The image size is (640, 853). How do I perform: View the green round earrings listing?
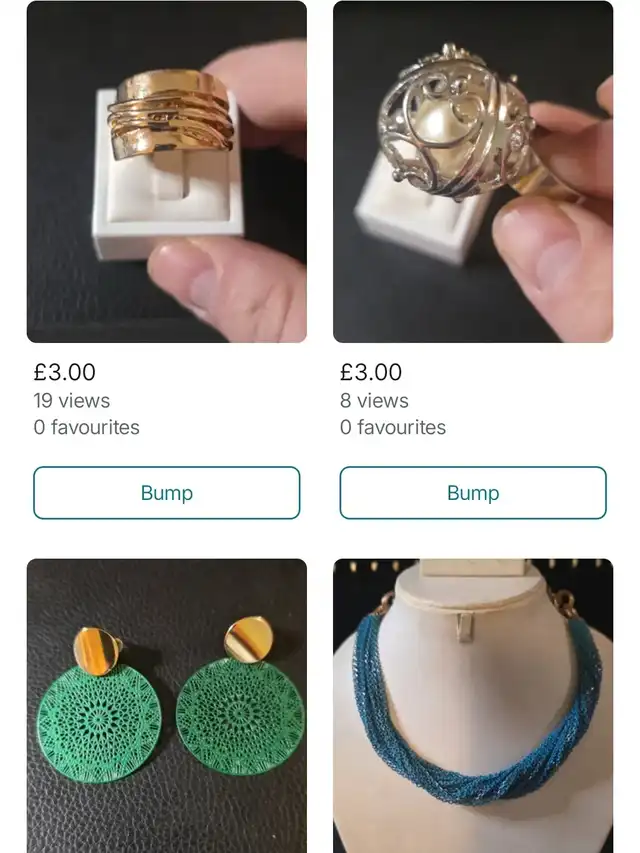(166, 705)
